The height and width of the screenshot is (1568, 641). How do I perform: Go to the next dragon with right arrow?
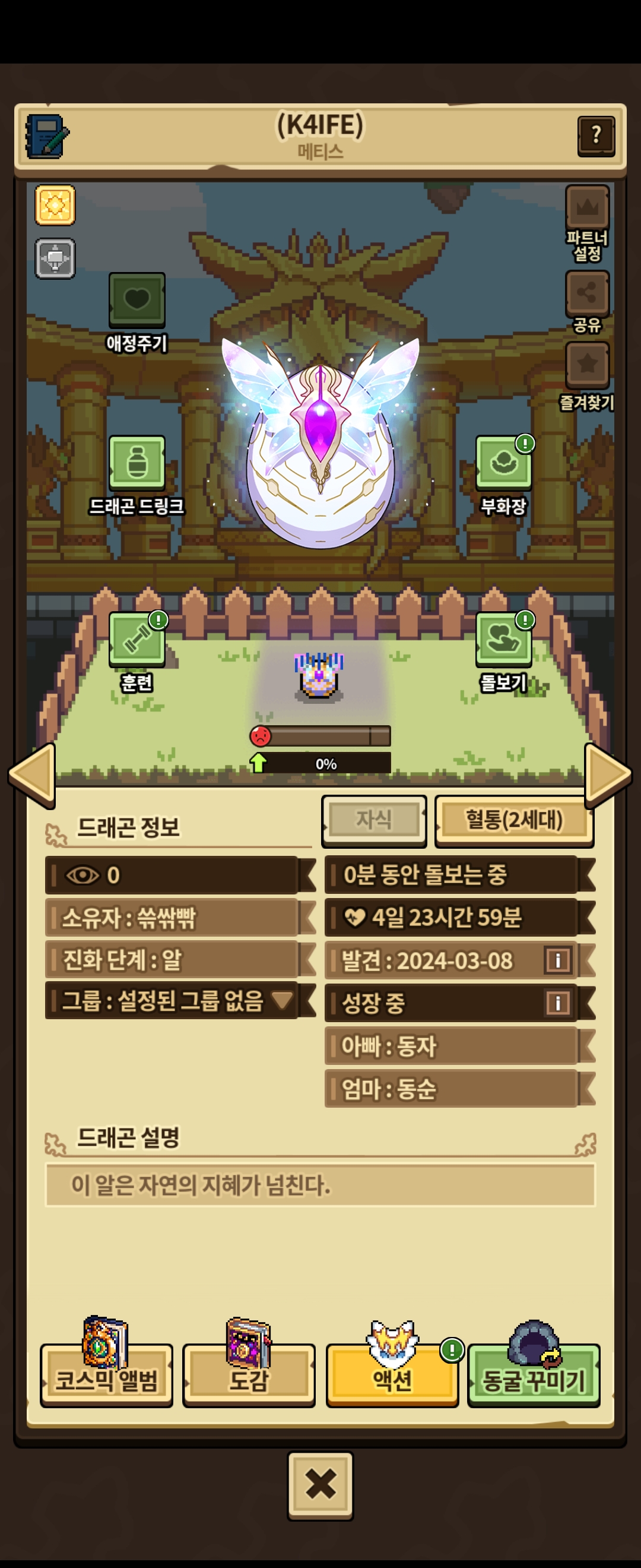click(x=608, y=775)
